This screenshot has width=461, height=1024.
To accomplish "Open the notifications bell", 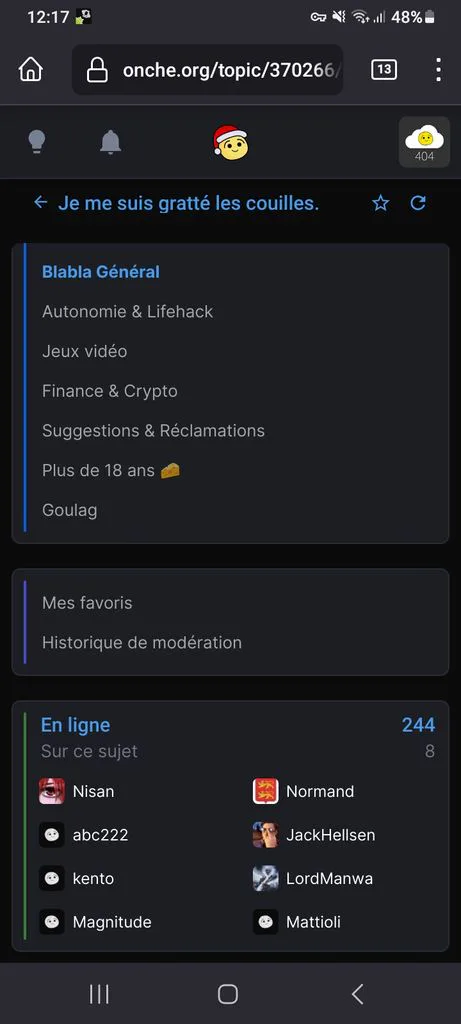I will tap(110, 141).
